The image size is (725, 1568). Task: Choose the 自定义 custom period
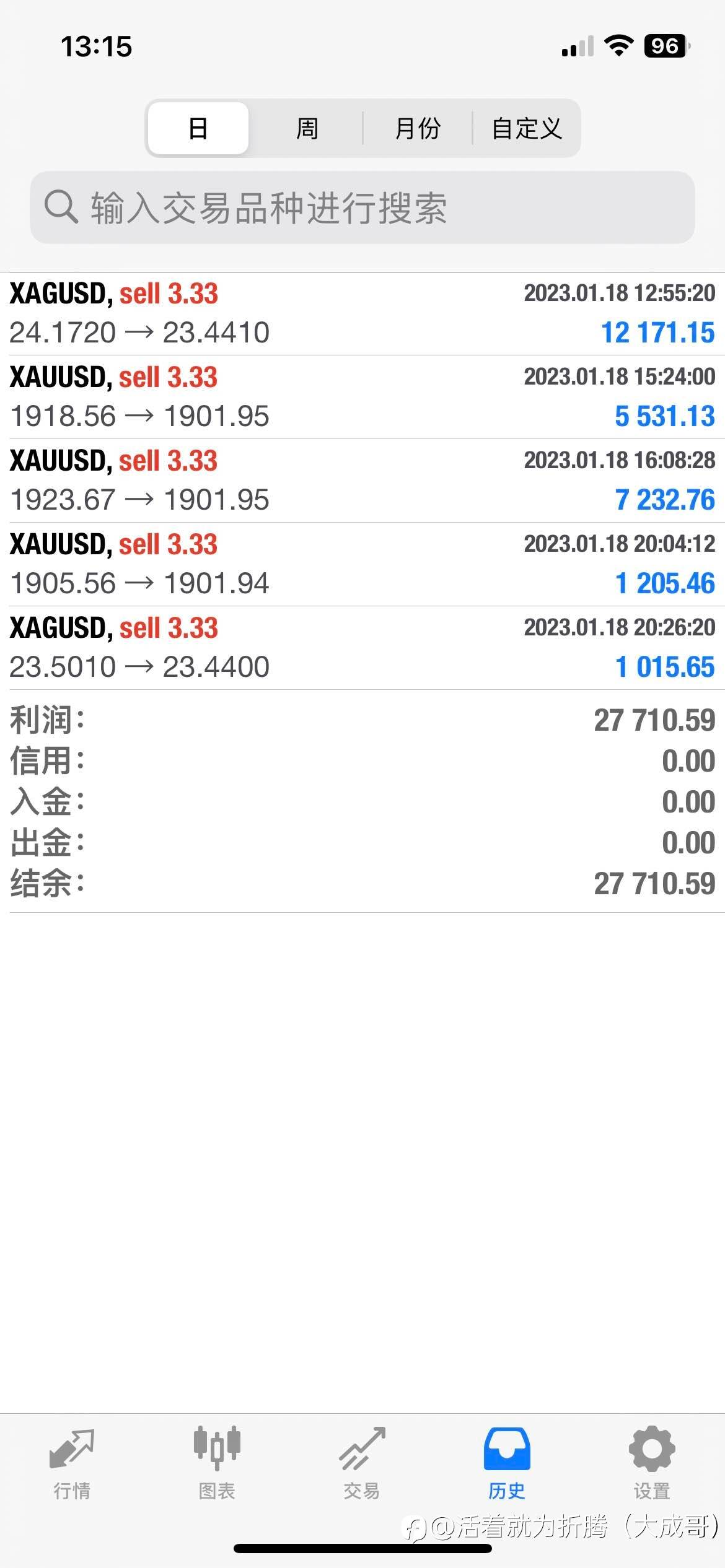click(527, 128)
